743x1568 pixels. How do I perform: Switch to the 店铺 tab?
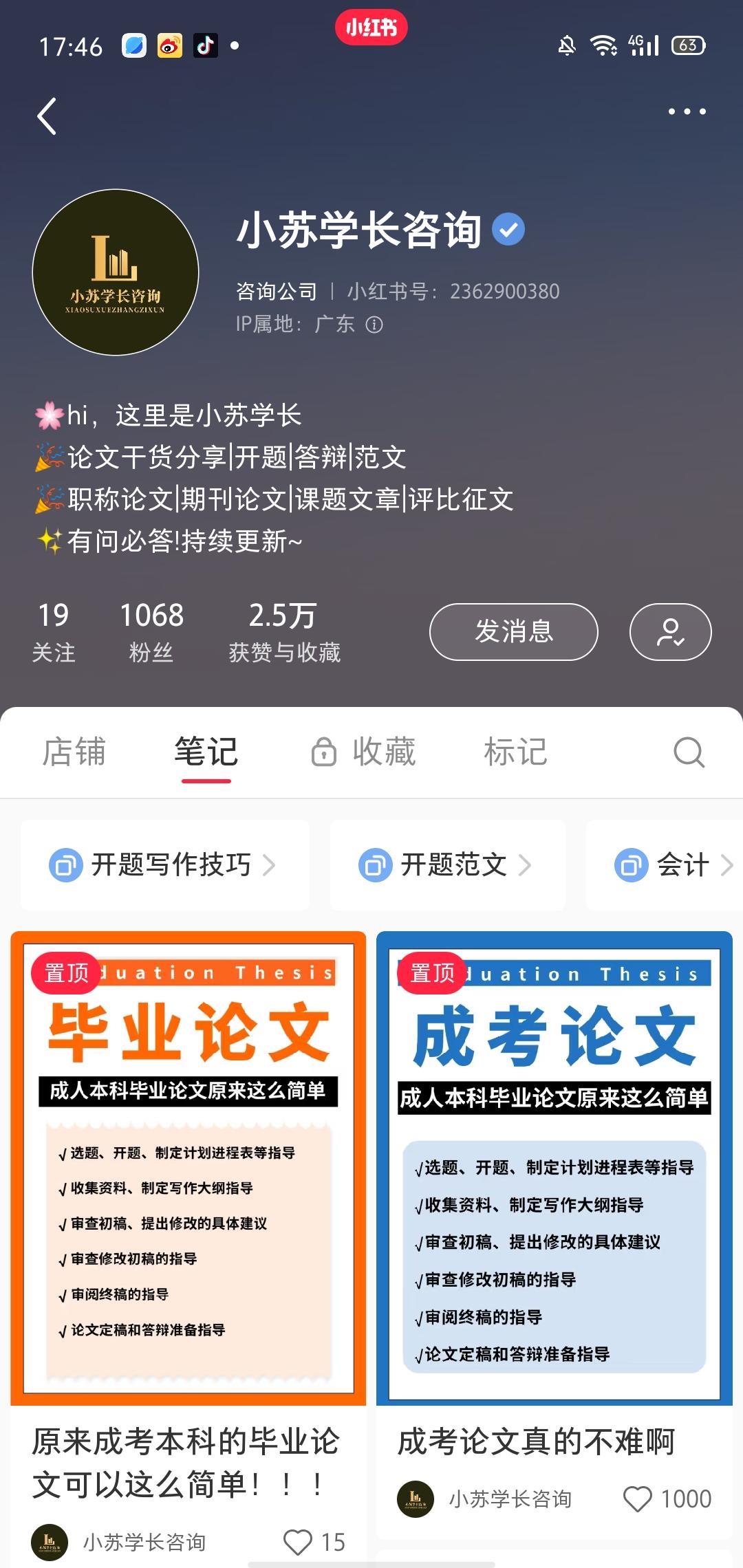pos(74,751)
